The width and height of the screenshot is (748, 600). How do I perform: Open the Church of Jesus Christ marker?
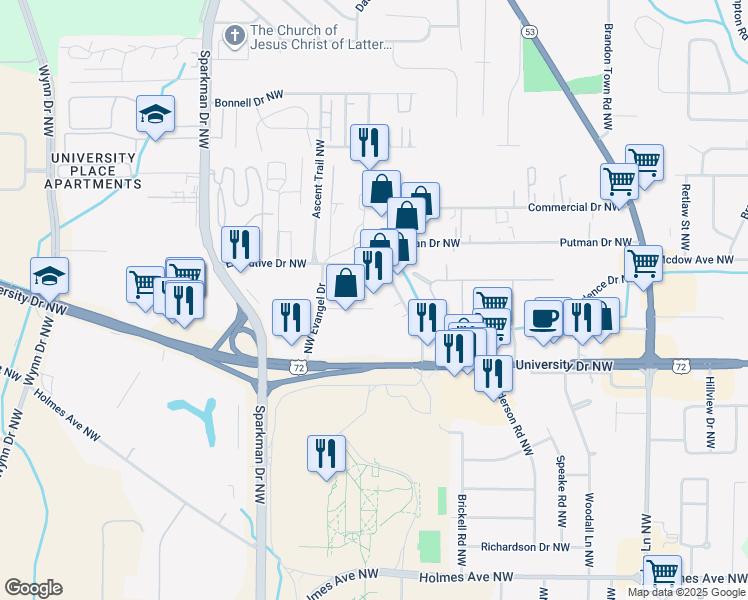pyautogui.click(x=234, y=36)
